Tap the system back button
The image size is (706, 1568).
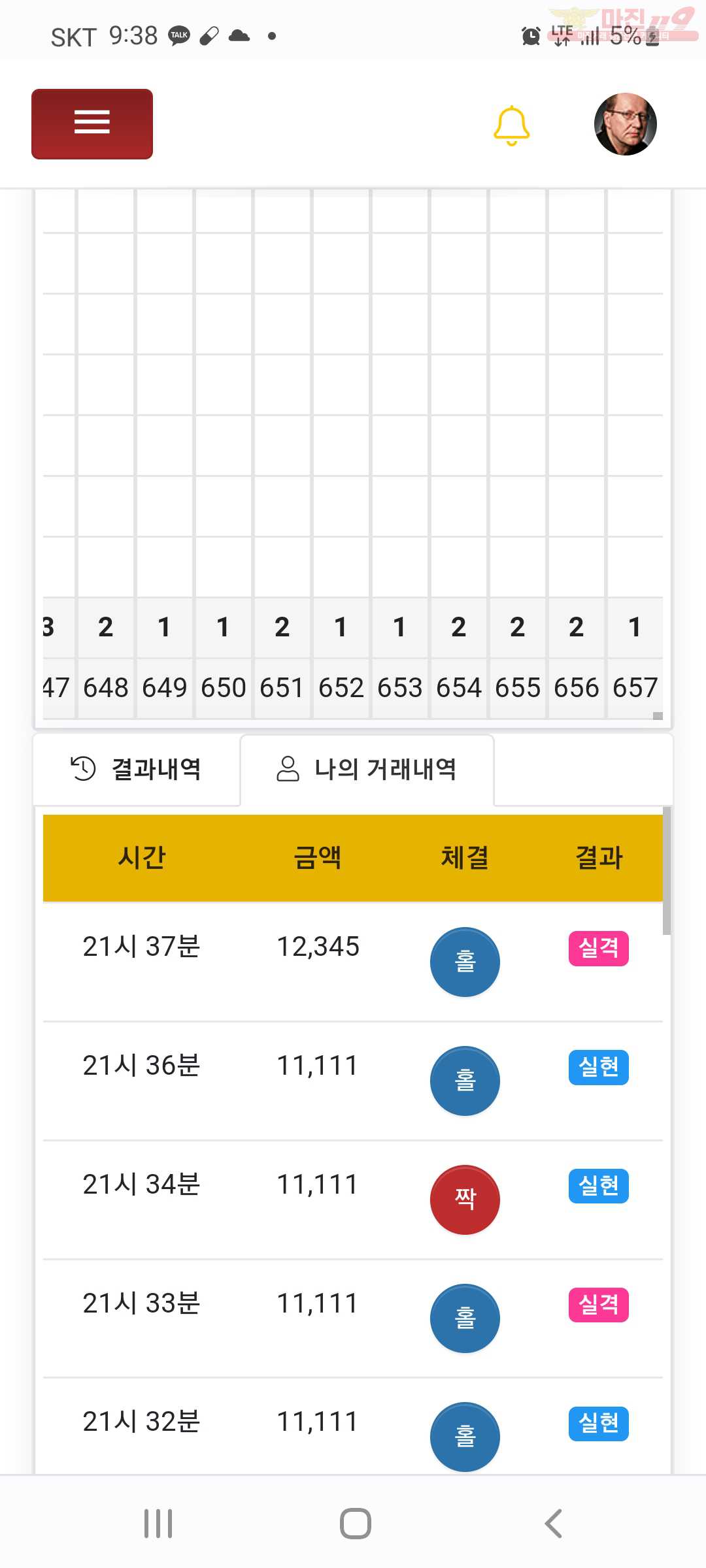(x=553, y=1524)
